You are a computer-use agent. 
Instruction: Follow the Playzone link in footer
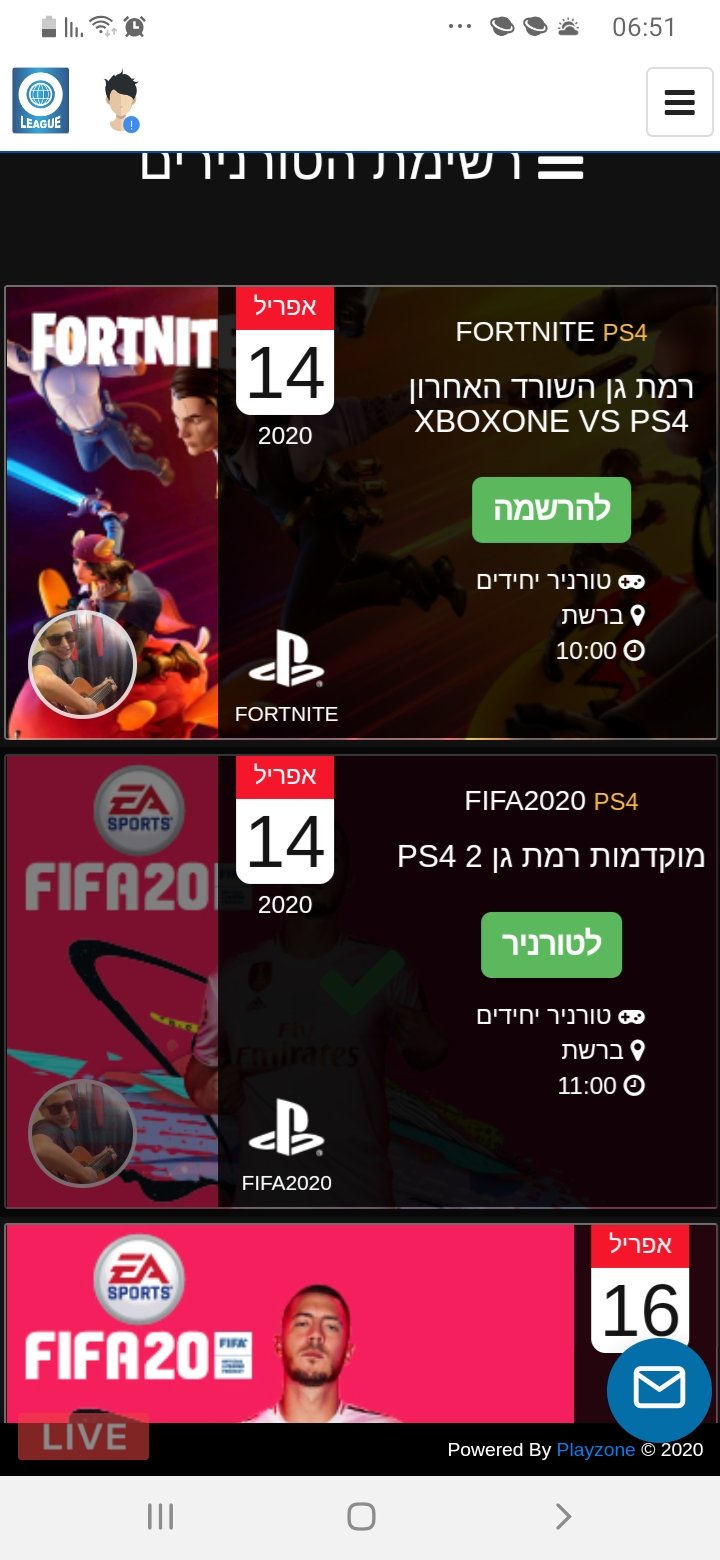(596, 1449)
